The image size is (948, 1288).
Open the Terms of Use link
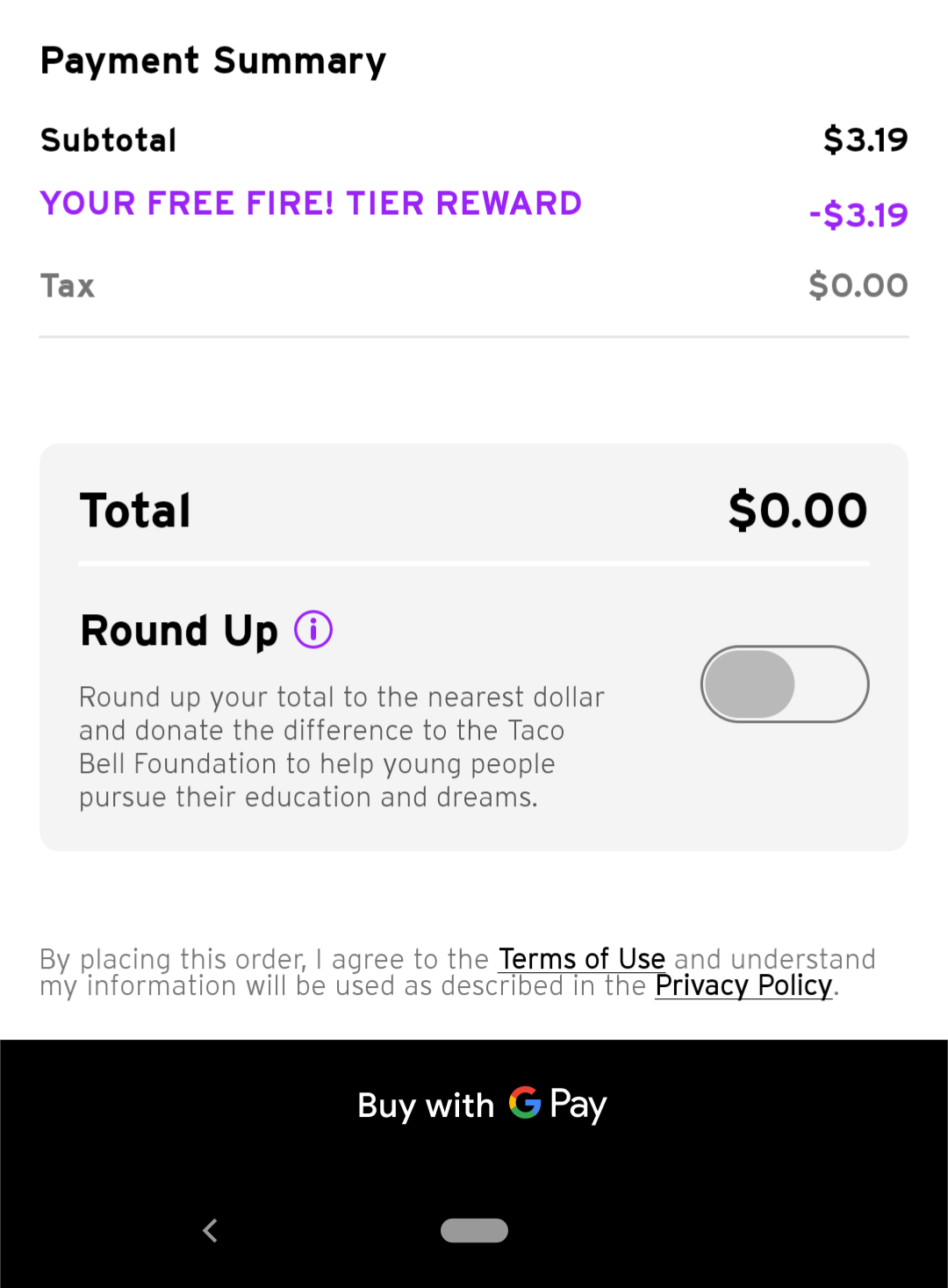pos(581,959)
